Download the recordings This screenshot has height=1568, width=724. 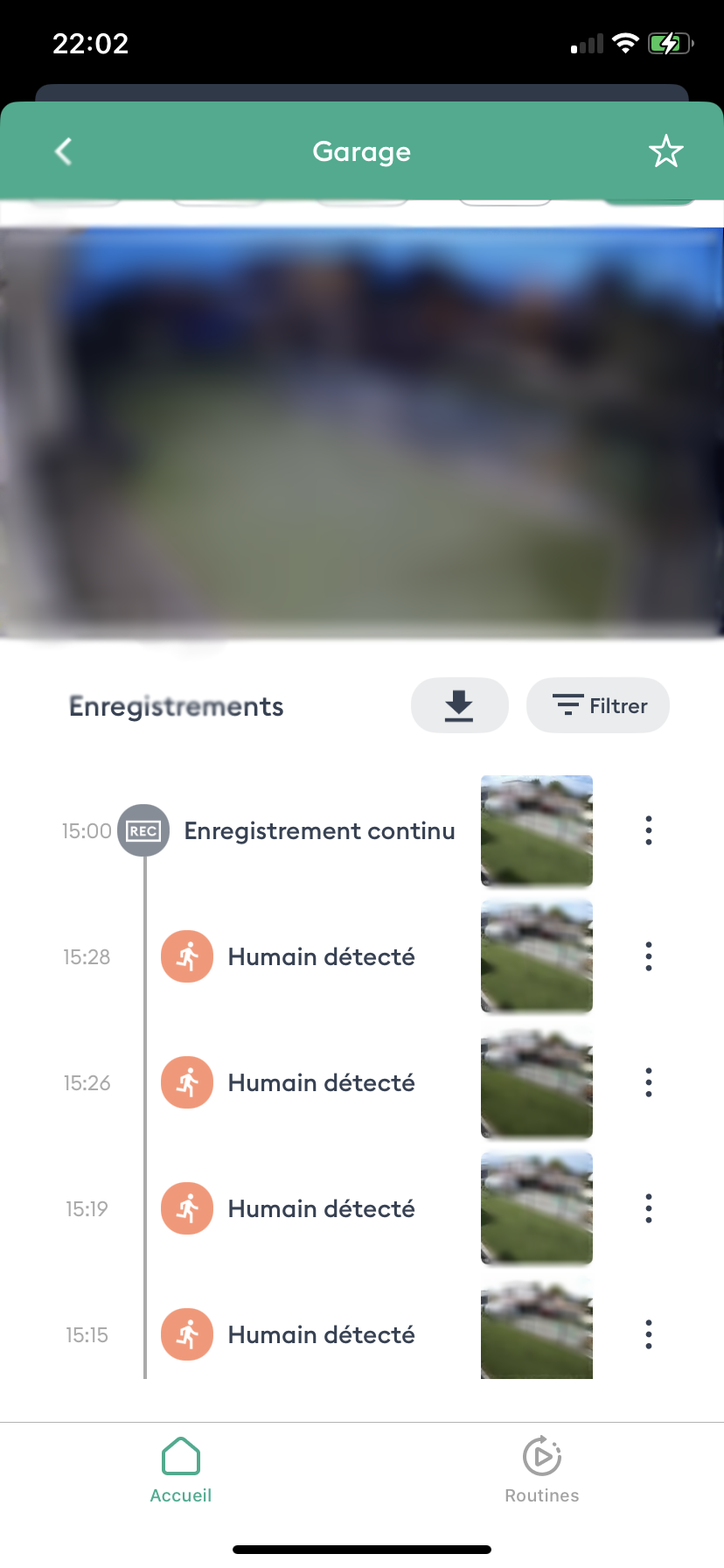459,705
